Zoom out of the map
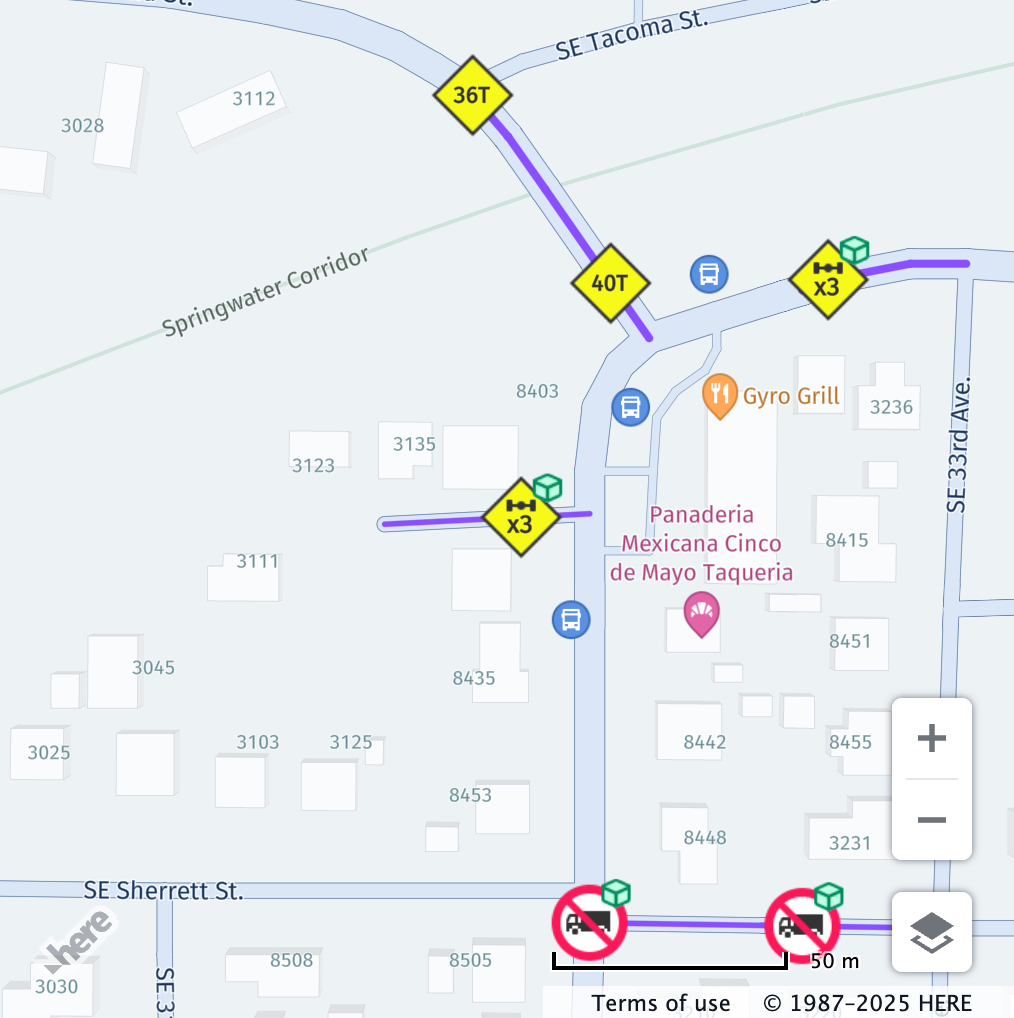 931,820
